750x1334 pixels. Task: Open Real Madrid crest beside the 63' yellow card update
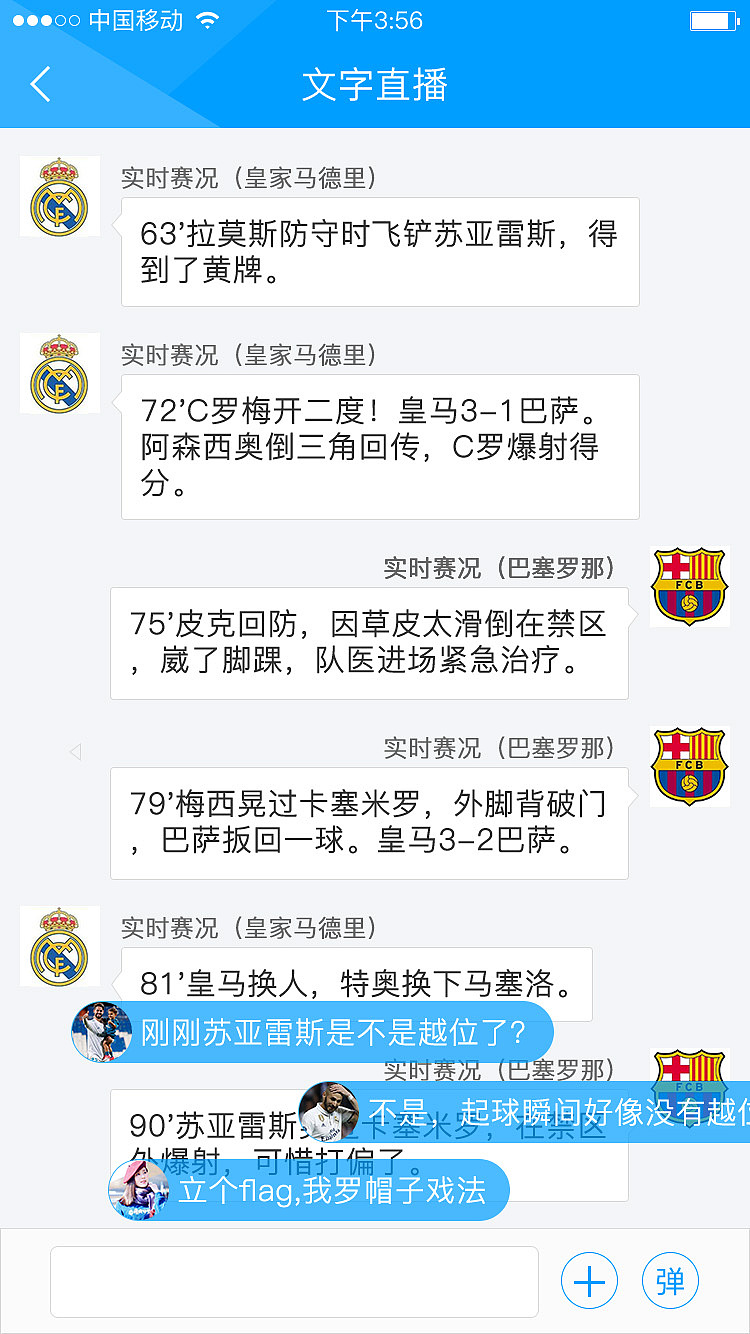59,197
